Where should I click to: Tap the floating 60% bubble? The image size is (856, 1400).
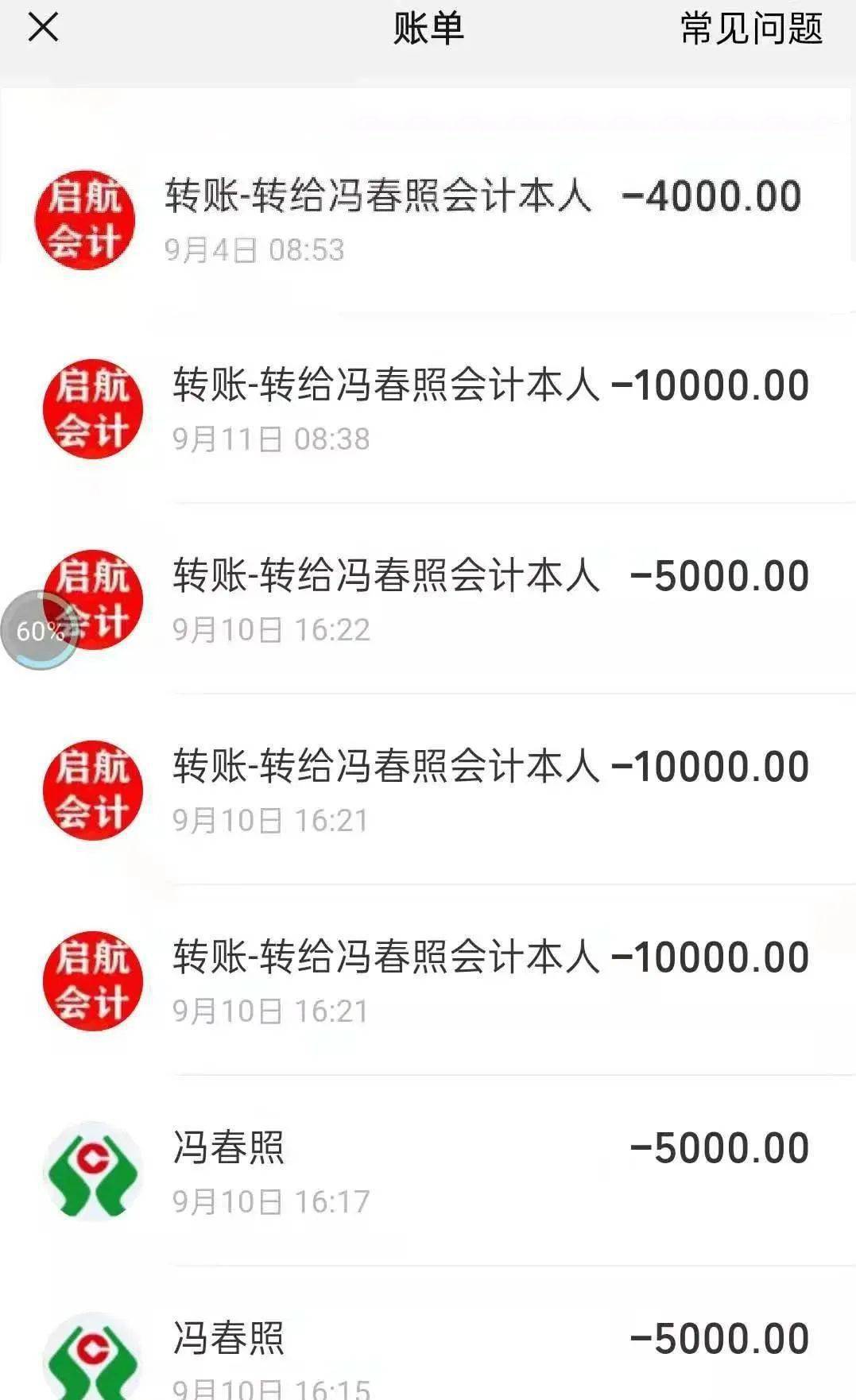click(x=40, y=630)
